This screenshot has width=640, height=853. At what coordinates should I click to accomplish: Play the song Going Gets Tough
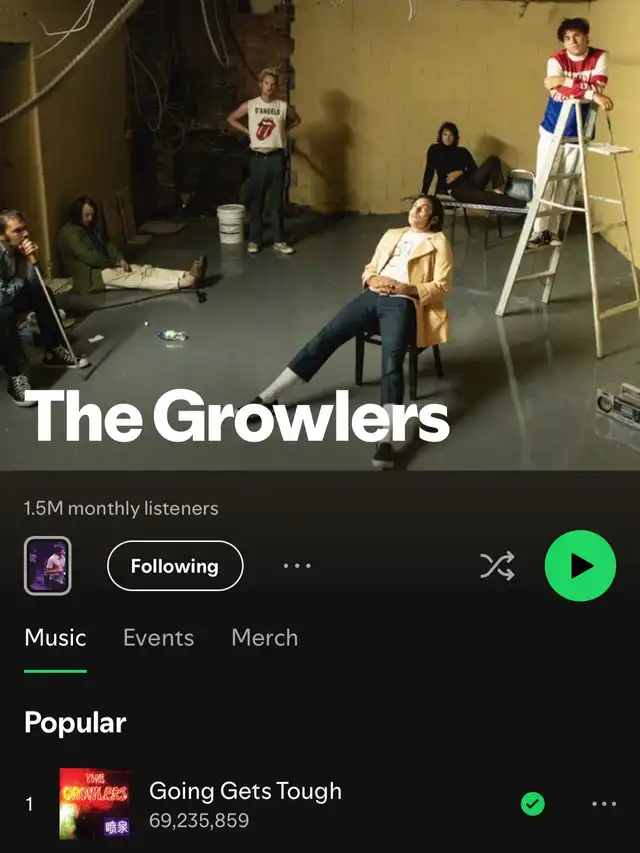245,792
